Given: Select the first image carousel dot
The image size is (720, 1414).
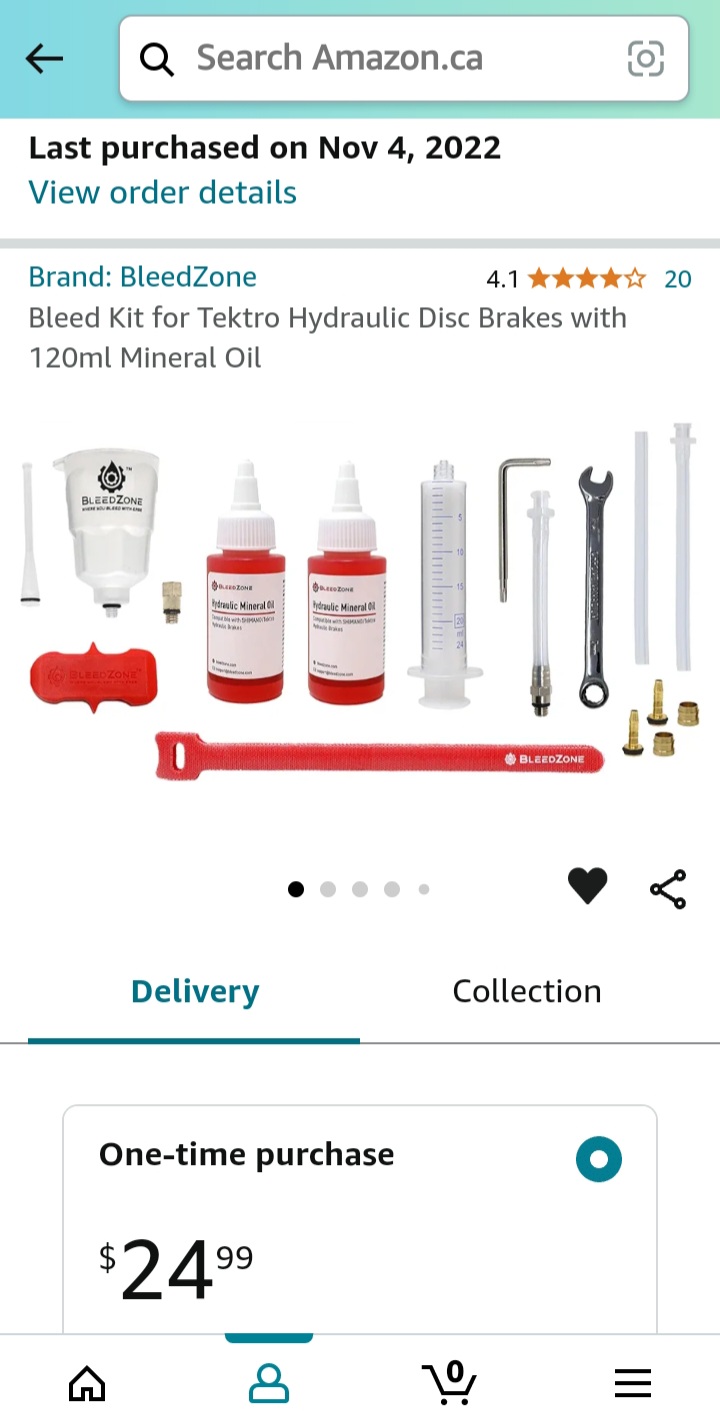Looking at the screenshot, I should (296, 889).
